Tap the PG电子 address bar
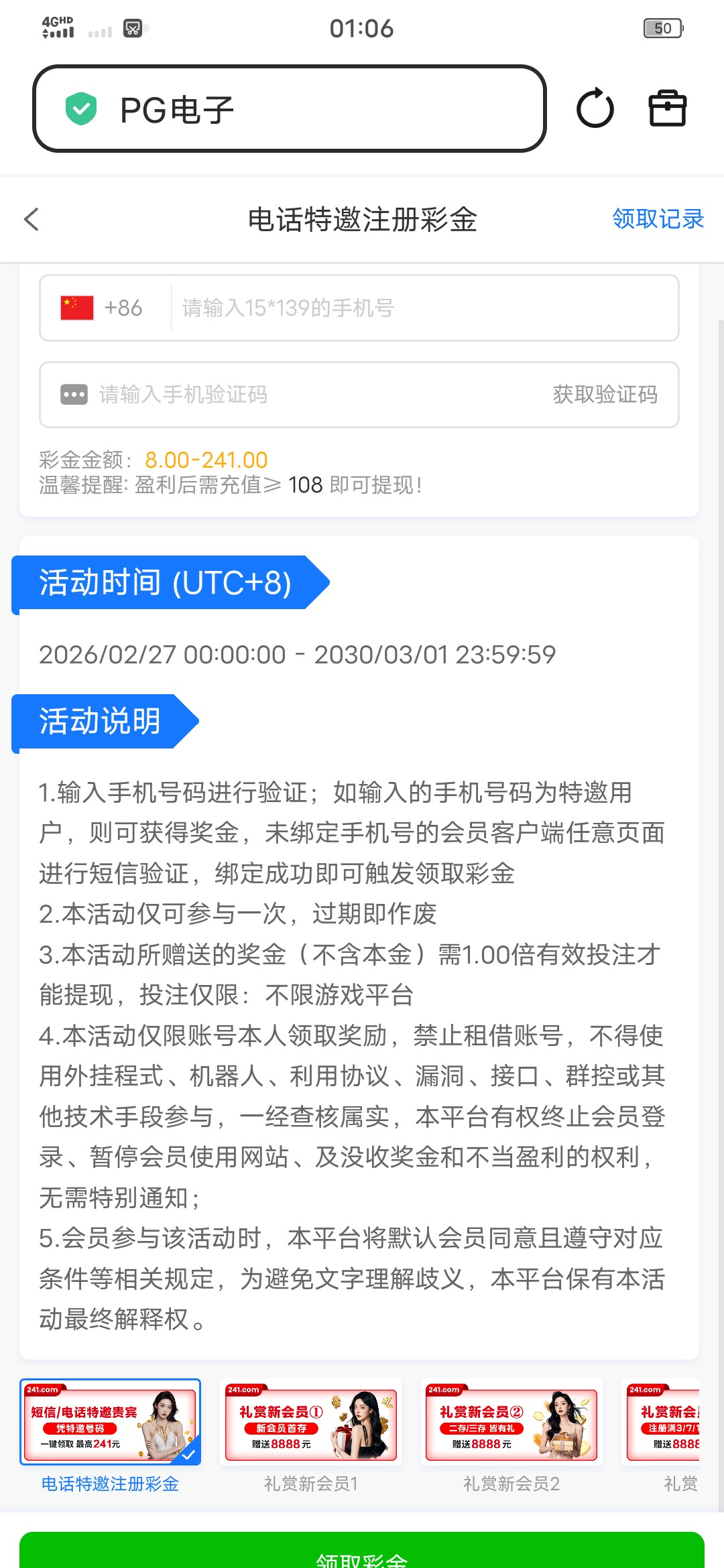 pos(288,109)
